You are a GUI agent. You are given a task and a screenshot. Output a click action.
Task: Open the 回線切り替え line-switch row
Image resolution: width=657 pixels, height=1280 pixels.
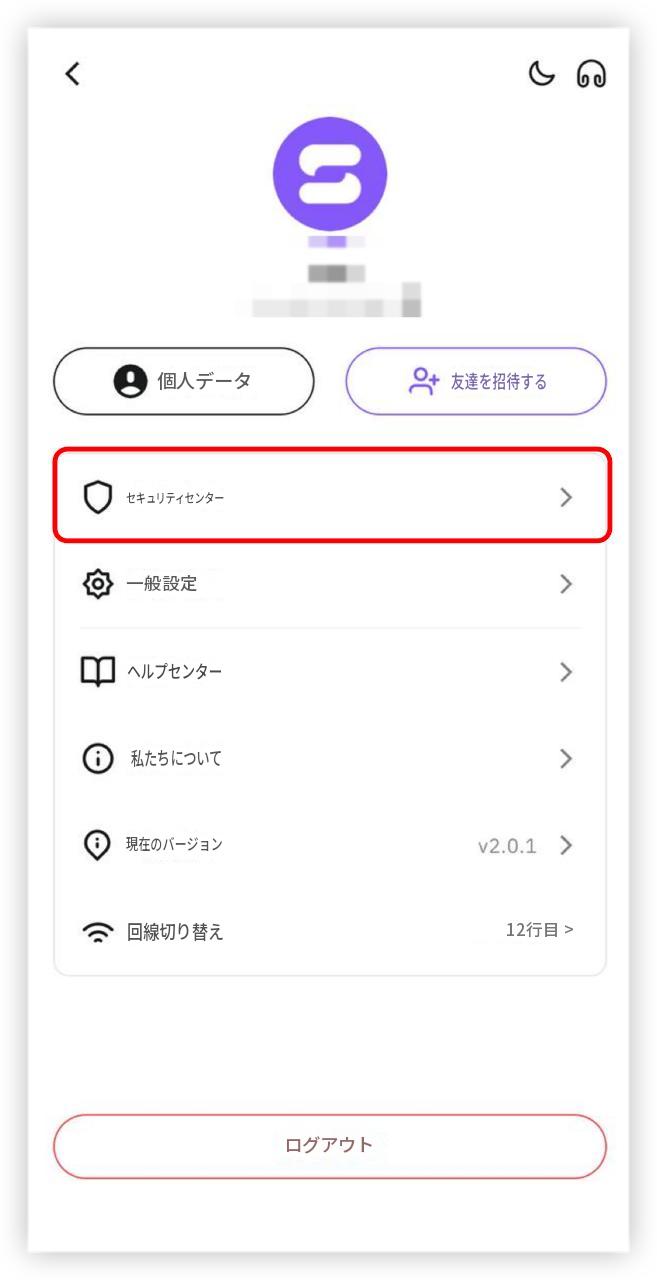click(330, 931)
